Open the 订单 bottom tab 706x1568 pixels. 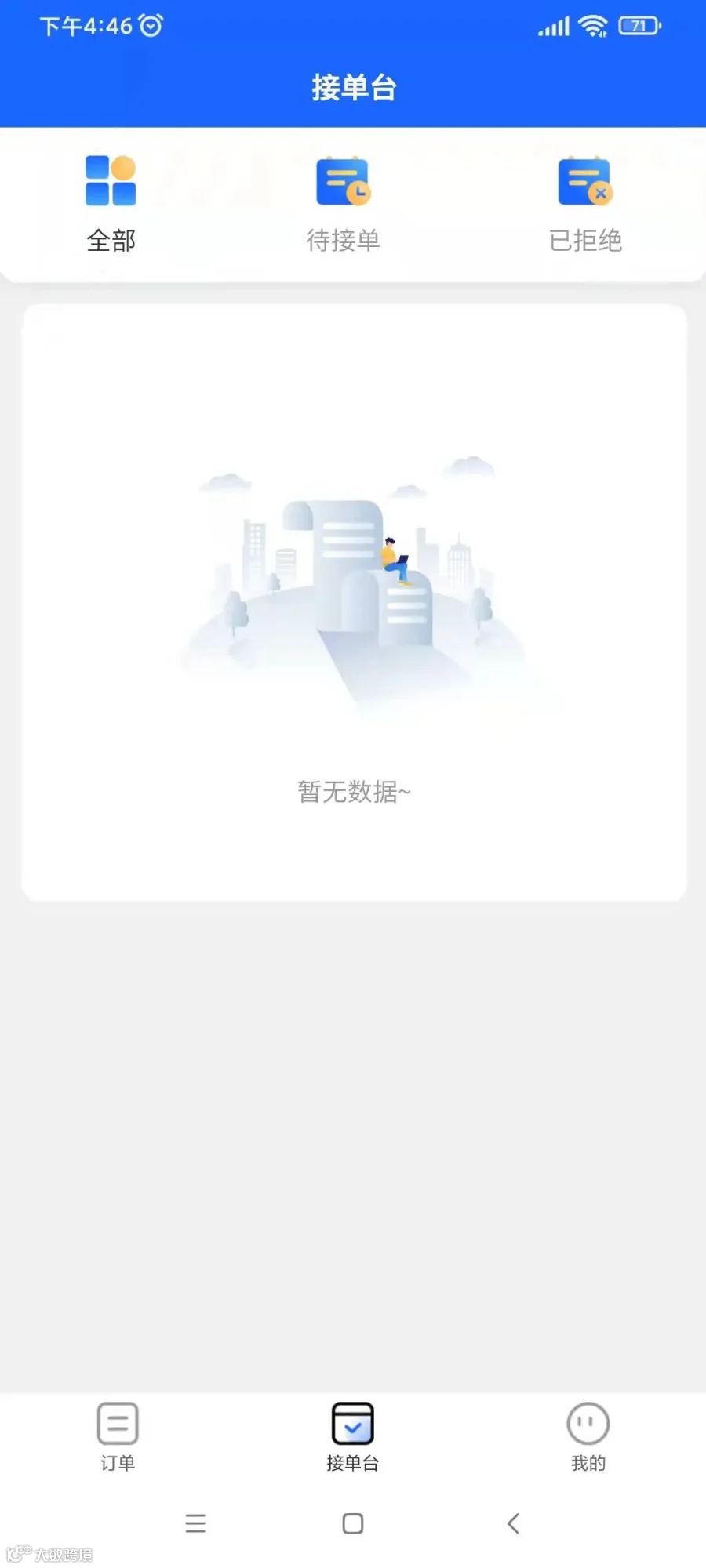pyautogui.click(x=118, y=1436)
